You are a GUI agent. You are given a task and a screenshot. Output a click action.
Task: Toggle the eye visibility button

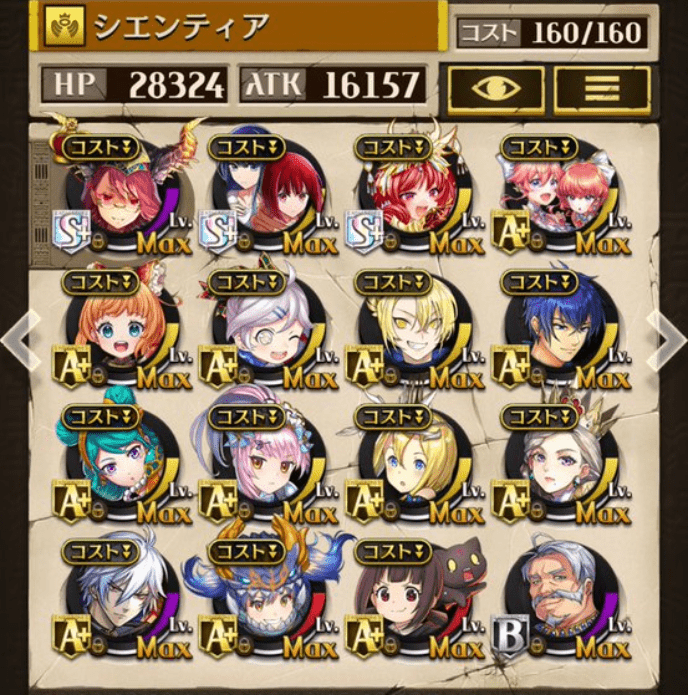(495, 89)
